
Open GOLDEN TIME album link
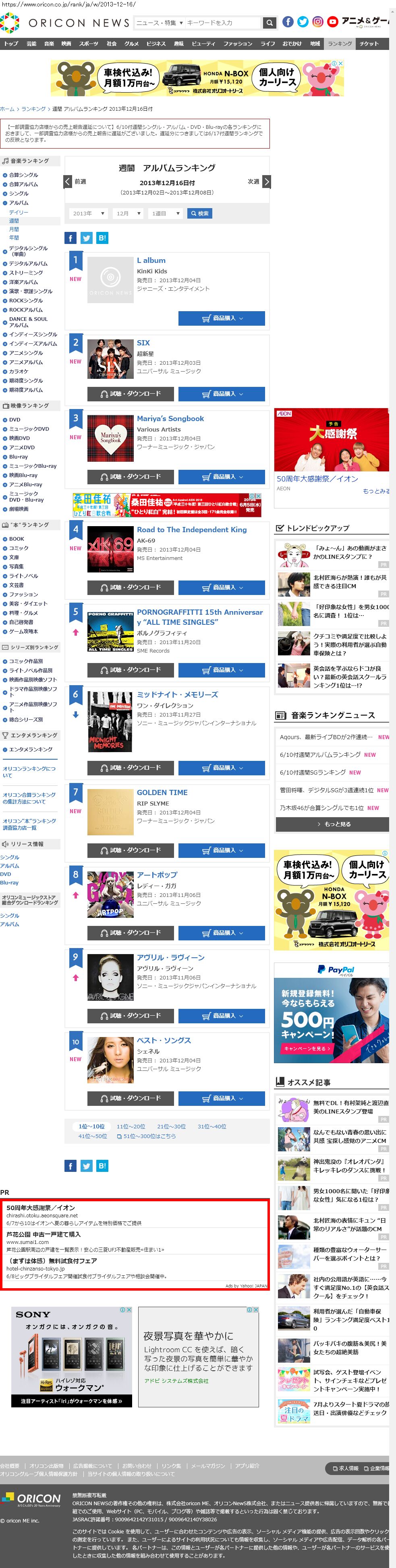click(x=162, y=793)
